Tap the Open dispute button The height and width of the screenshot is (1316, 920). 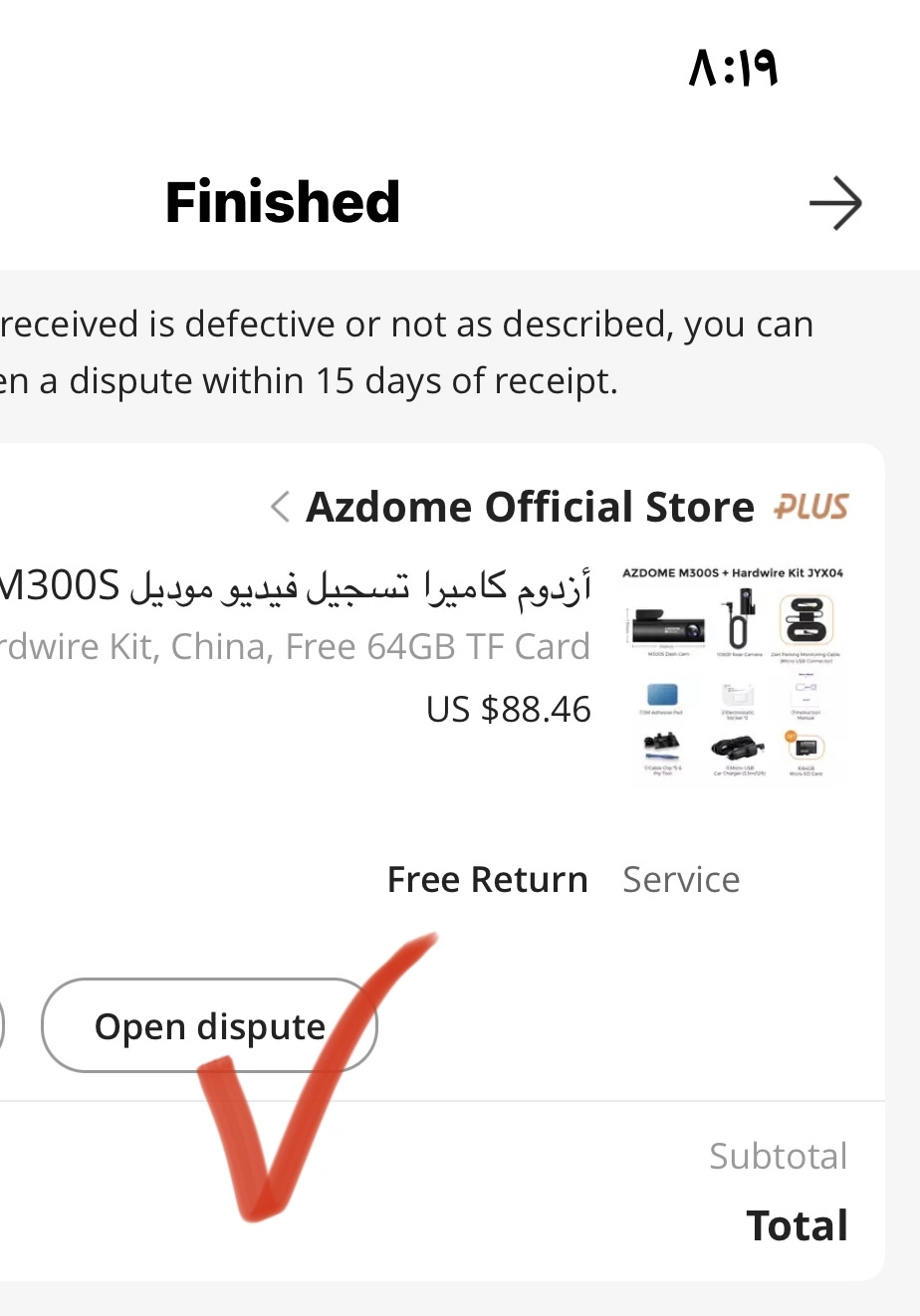209,1026
